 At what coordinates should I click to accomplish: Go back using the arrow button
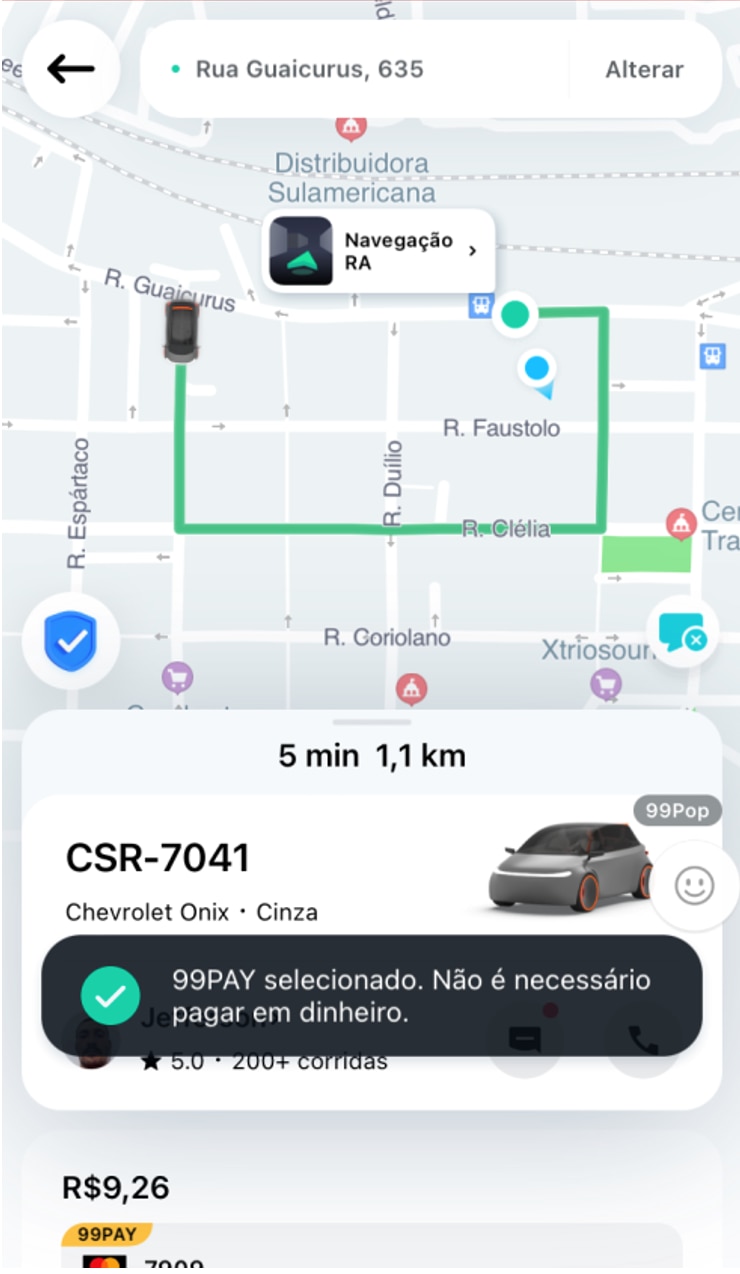pyautogui.click(x=71, y=69)
